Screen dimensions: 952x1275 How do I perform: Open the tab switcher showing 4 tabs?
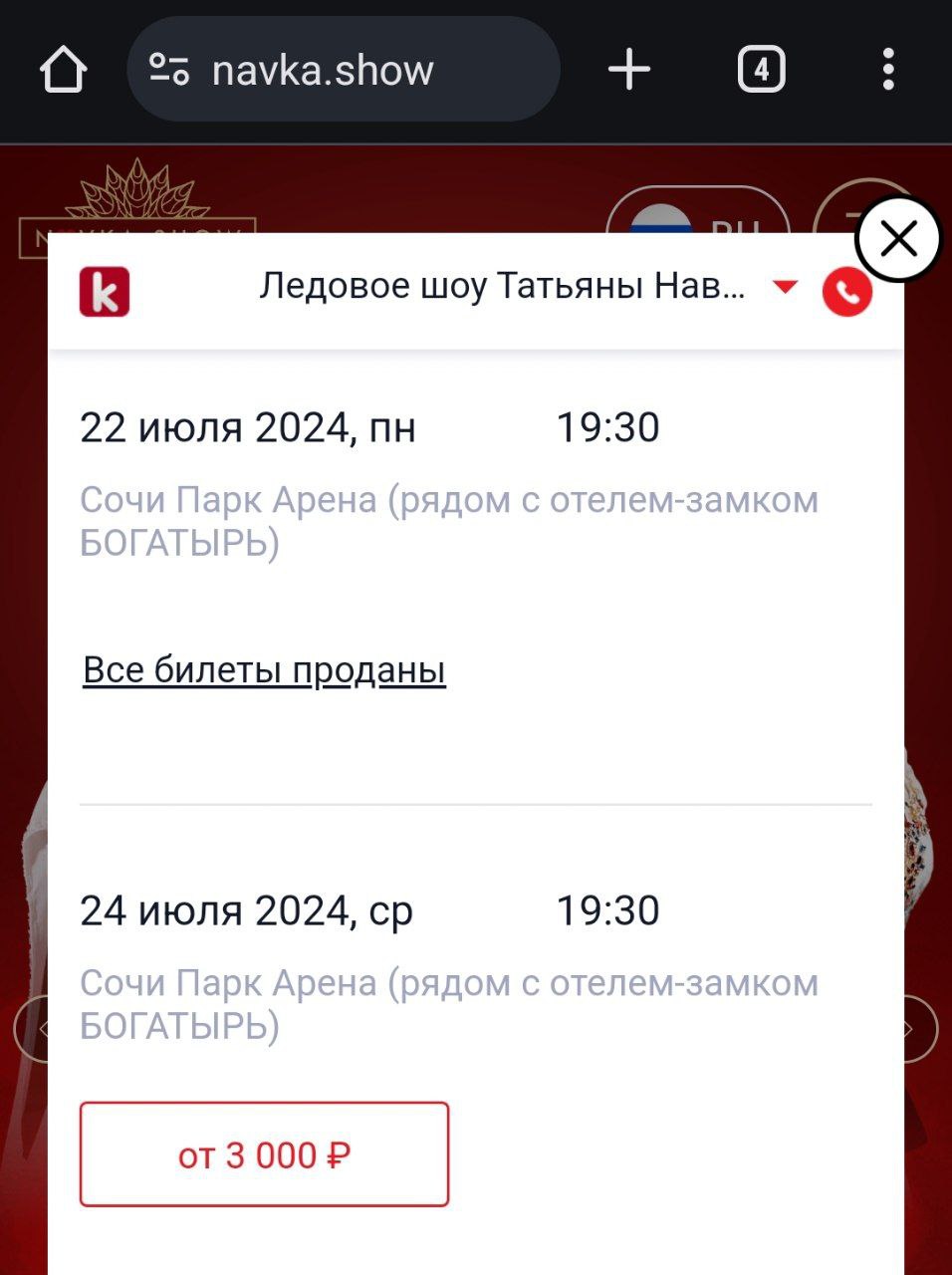point(761,70)
